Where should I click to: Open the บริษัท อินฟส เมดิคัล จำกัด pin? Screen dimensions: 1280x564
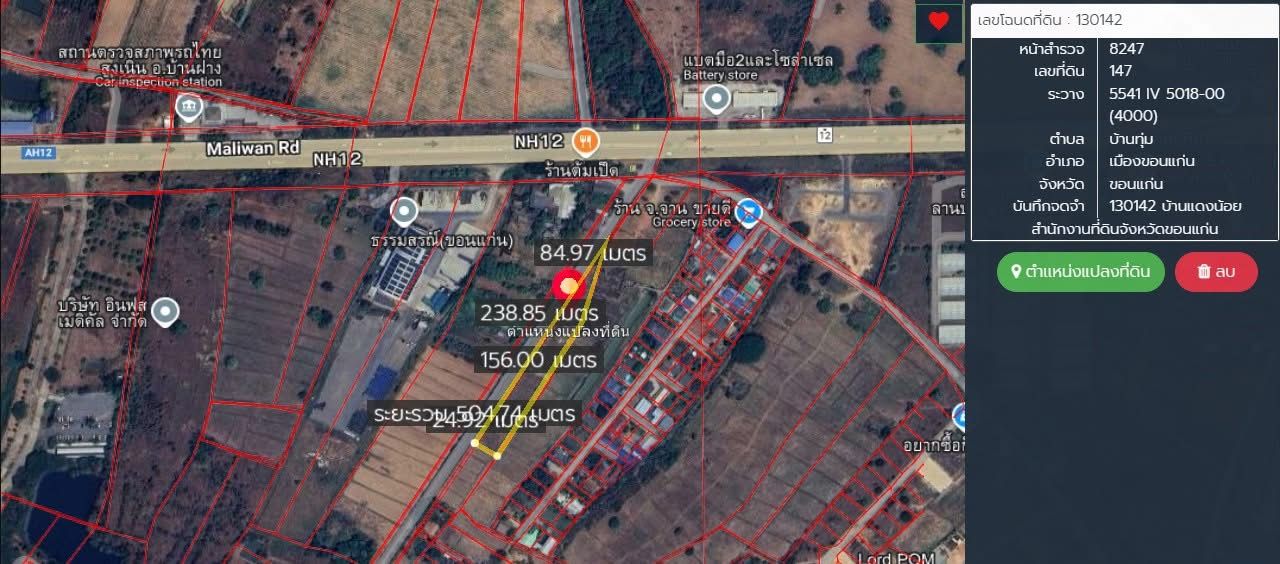point(164,312)
